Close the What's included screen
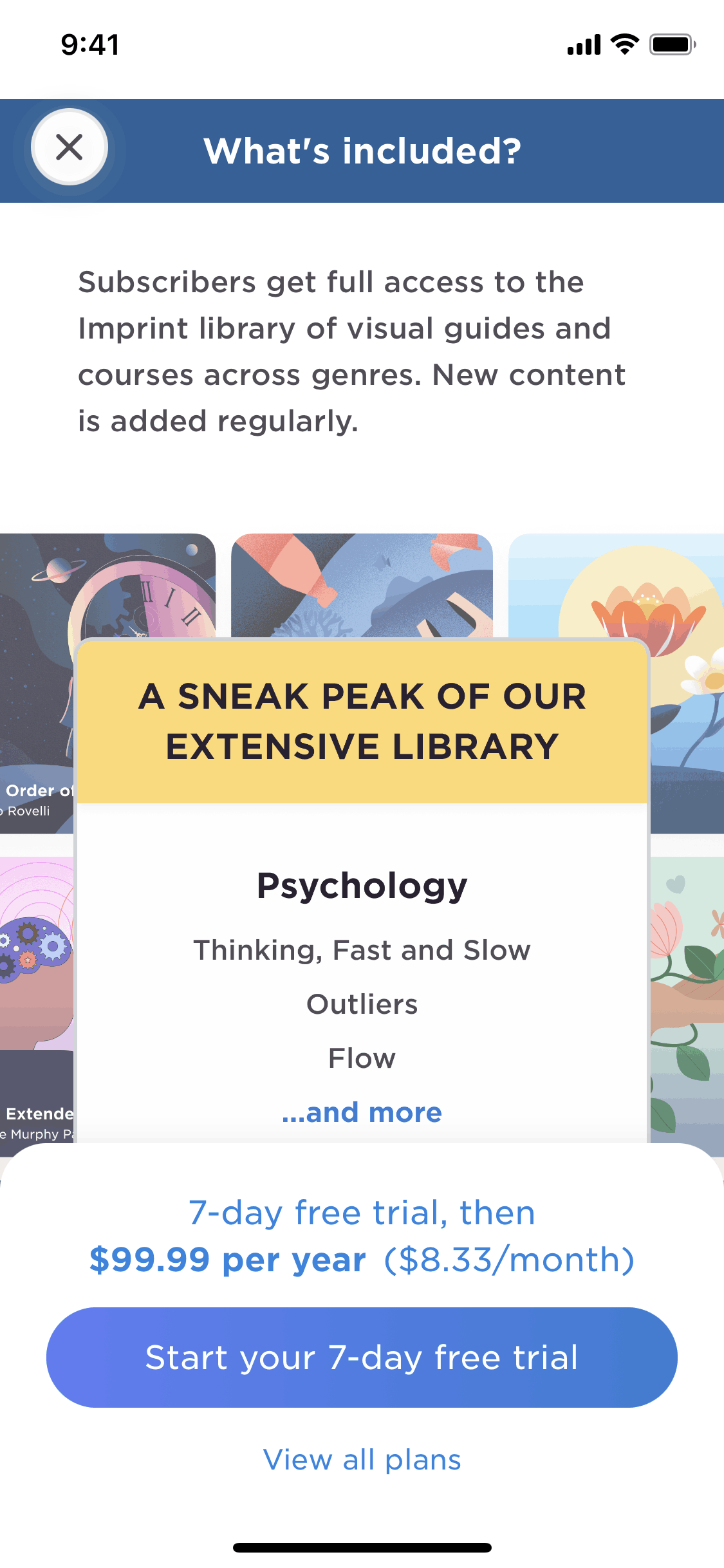 70,147
